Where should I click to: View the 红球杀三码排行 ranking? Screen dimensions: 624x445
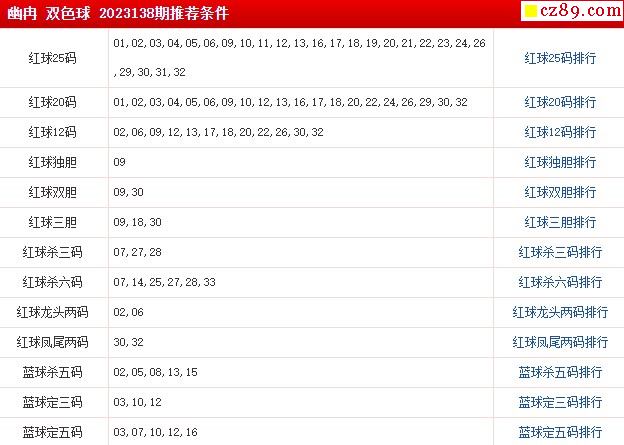(560, 252)
